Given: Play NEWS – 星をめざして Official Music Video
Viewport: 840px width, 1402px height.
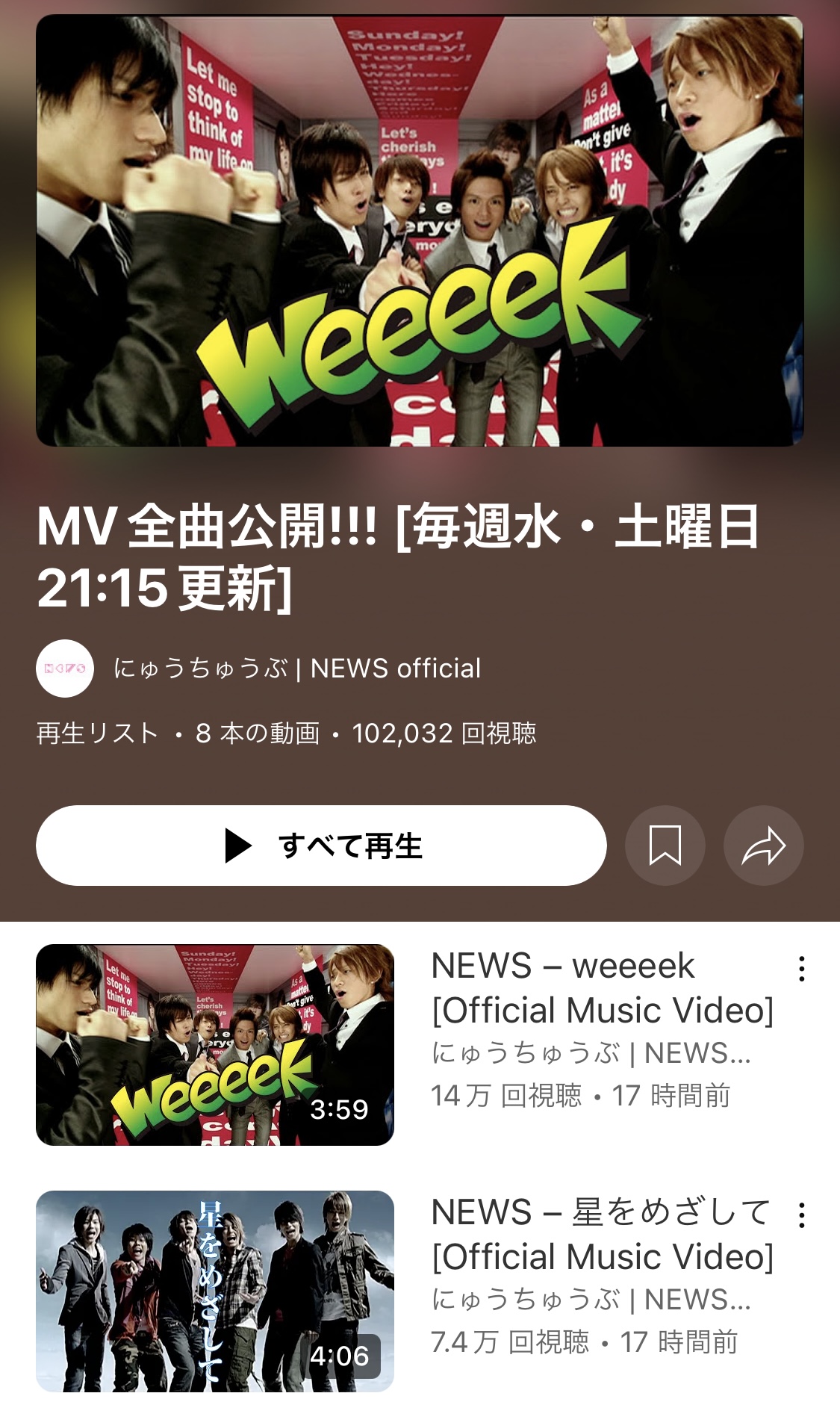Looking at the screenshot, I should pyautogui.click(x=215, y=1291).
